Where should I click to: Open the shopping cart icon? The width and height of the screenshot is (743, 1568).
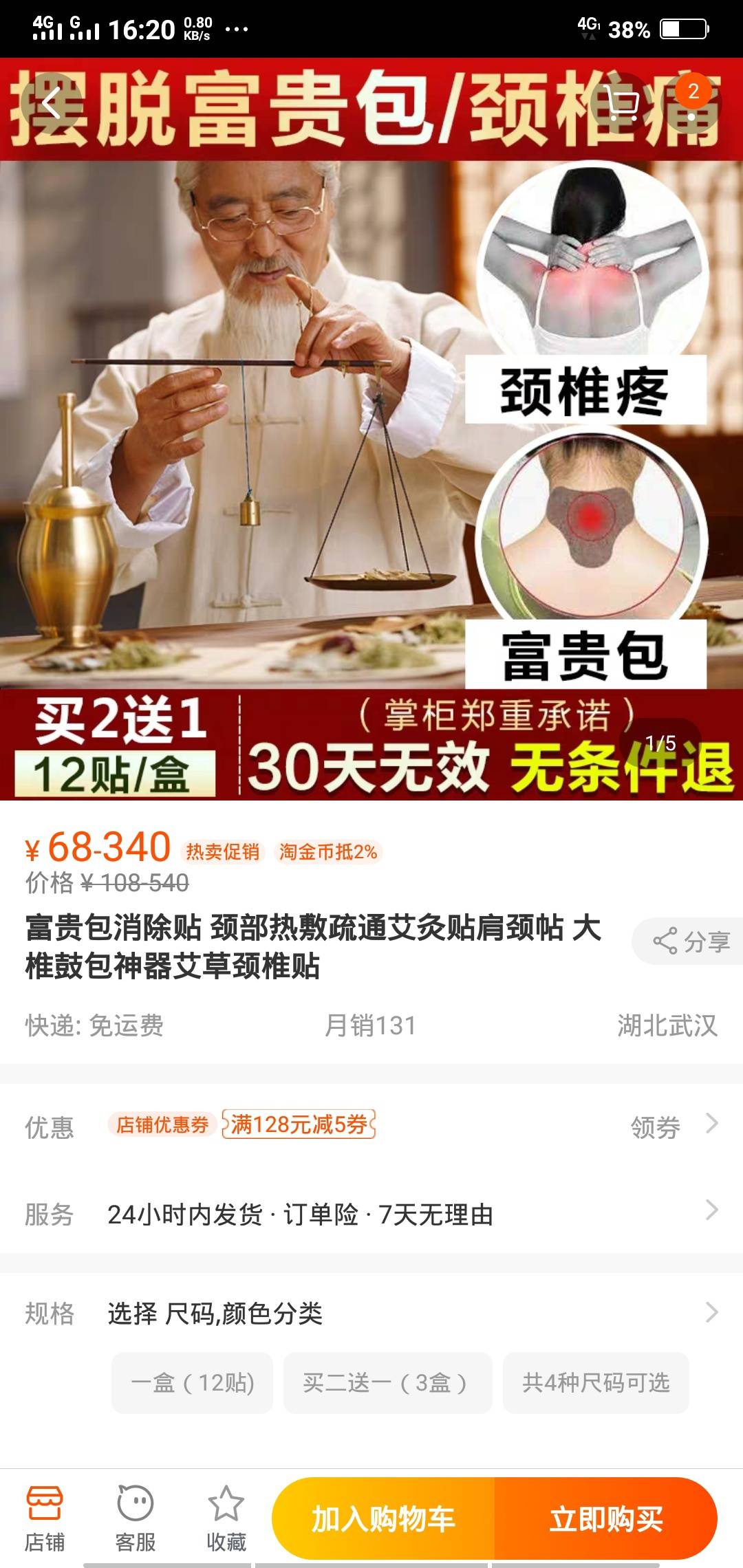pyautogui.click(x=622, y=104)
